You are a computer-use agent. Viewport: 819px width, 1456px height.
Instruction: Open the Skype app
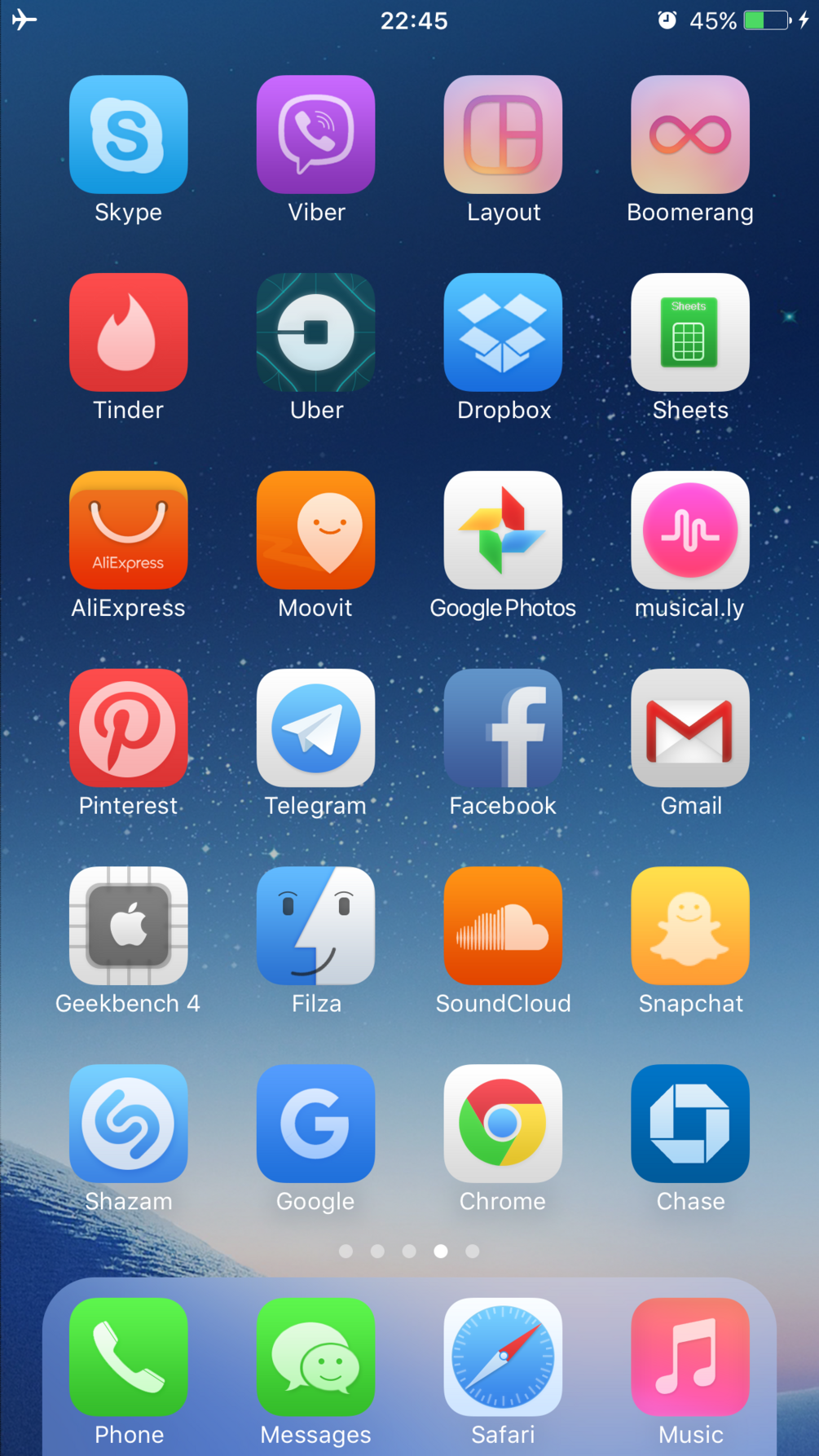(128, 134)
